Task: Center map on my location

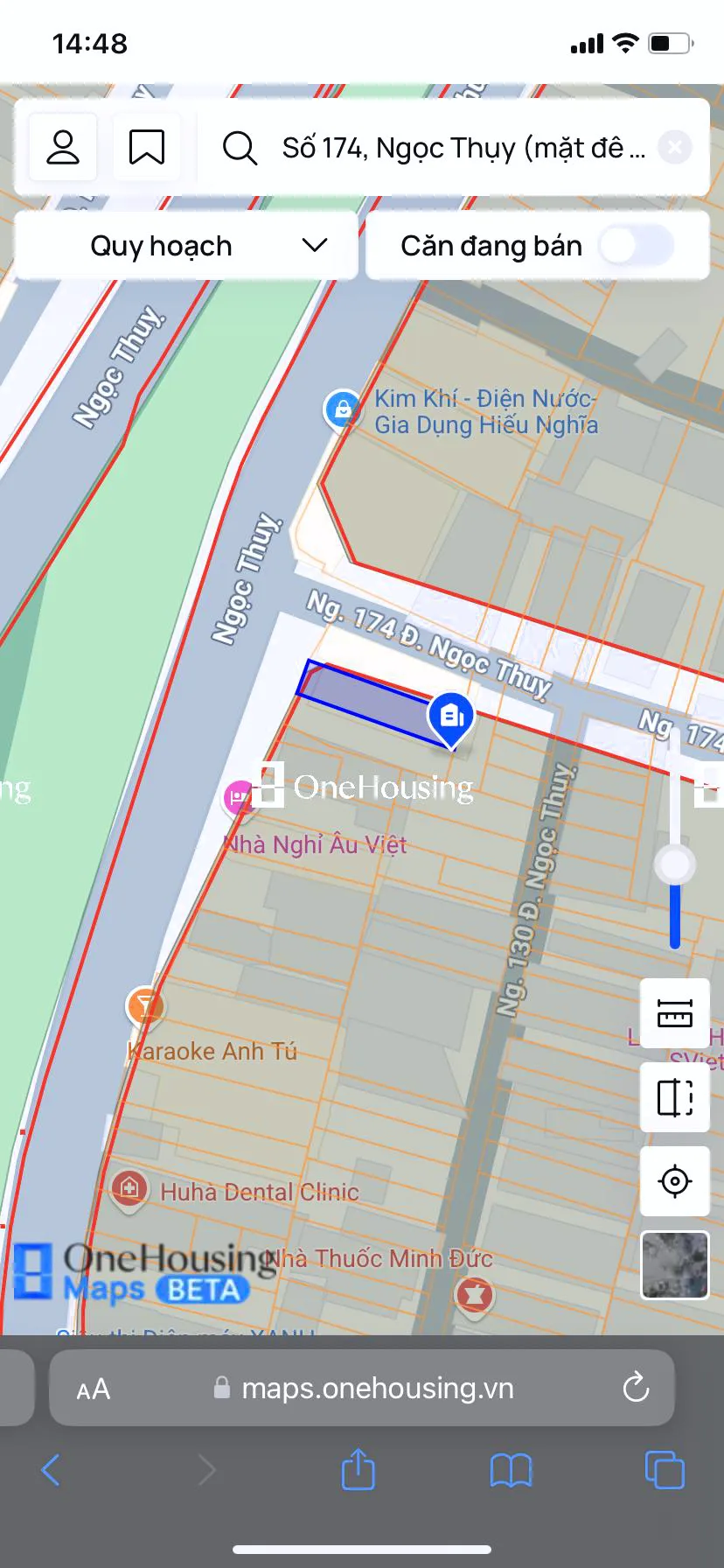Action: pyautogui.click(x=675, y=1181)
